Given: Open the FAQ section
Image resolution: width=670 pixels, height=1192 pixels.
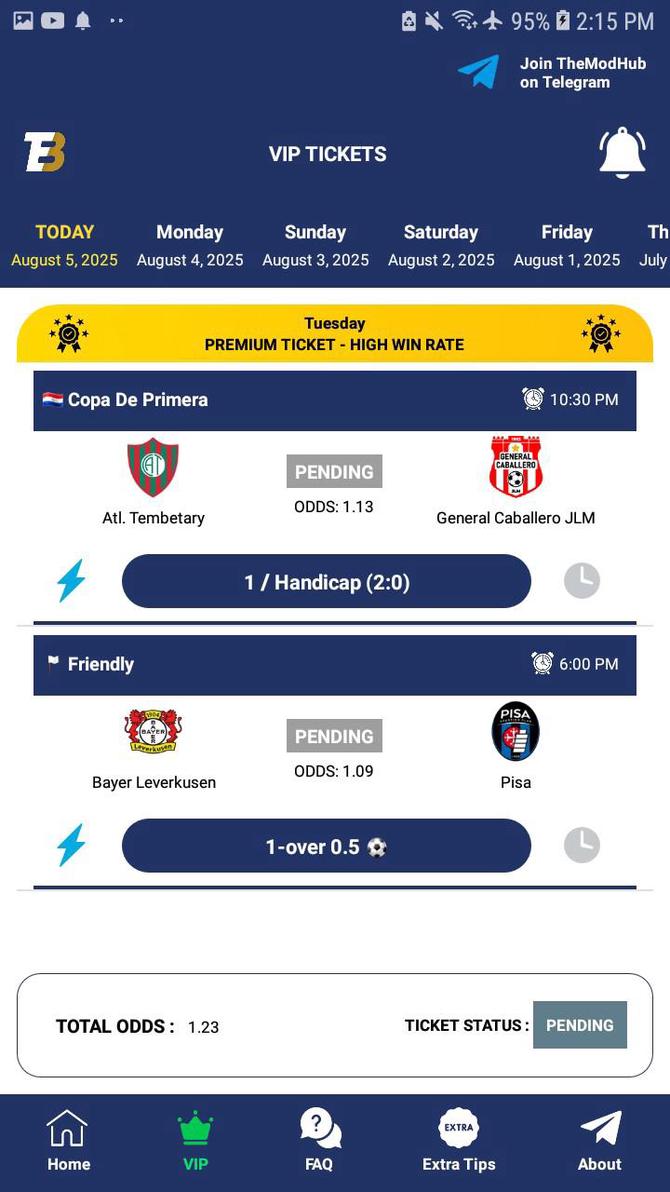Looking at the screenshot, I should click(319, 1141).
